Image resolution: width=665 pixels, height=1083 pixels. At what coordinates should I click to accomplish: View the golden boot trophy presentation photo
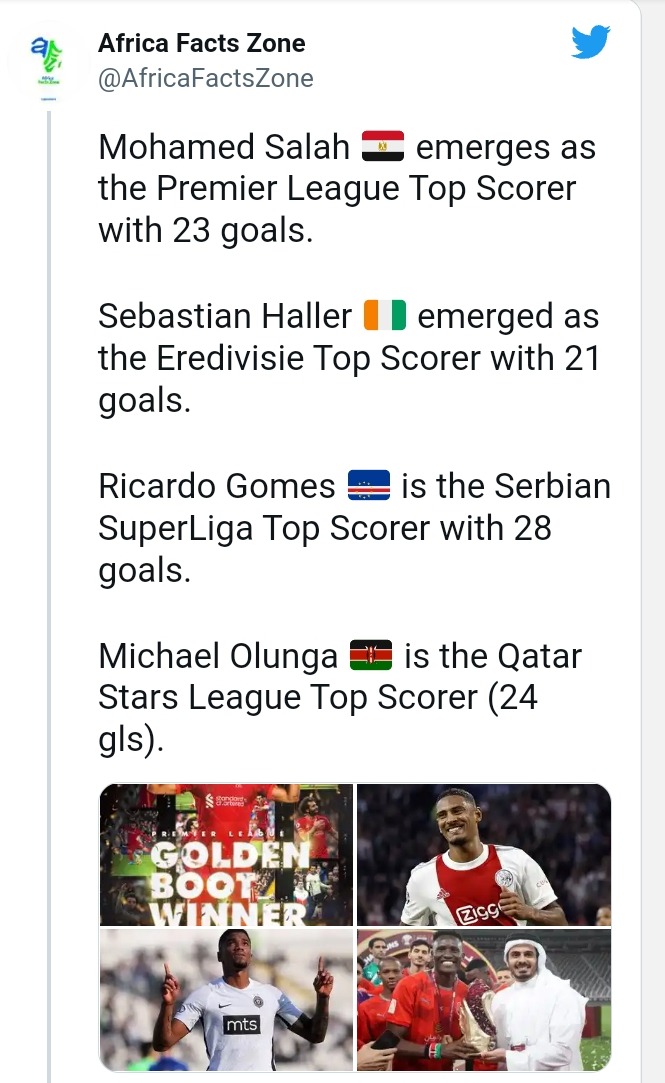(484, 999)
